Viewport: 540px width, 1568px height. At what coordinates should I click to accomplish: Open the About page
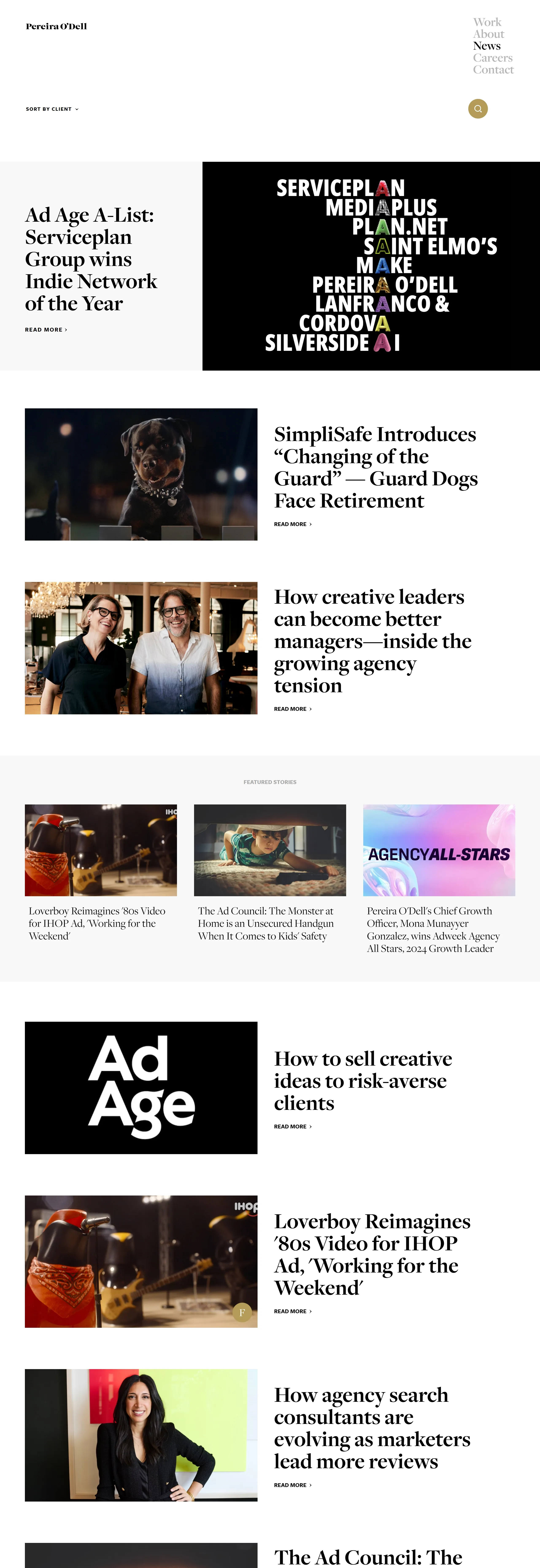click(x=488, y=34)
